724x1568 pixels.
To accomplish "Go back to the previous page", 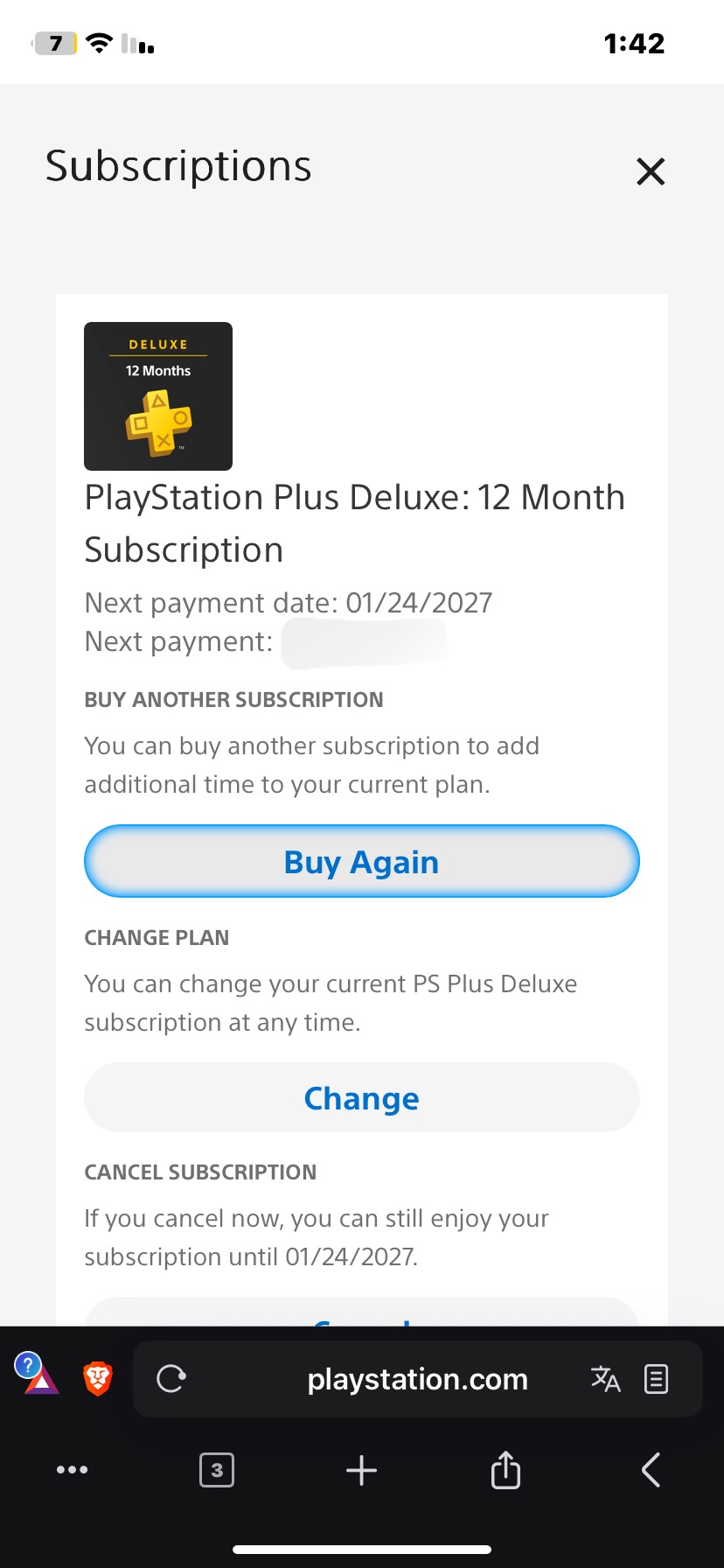I will click(651, 1470).
